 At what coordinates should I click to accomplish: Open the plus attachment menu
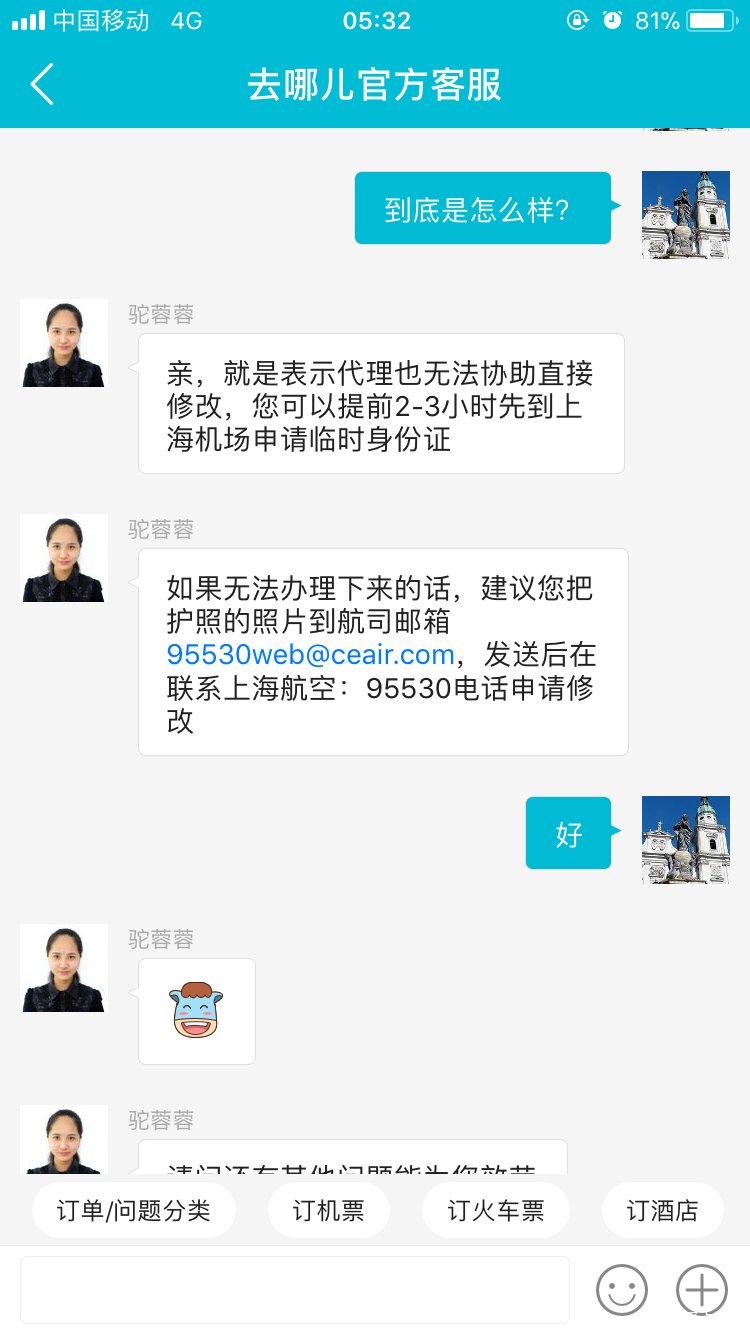tap(702, 1289)
